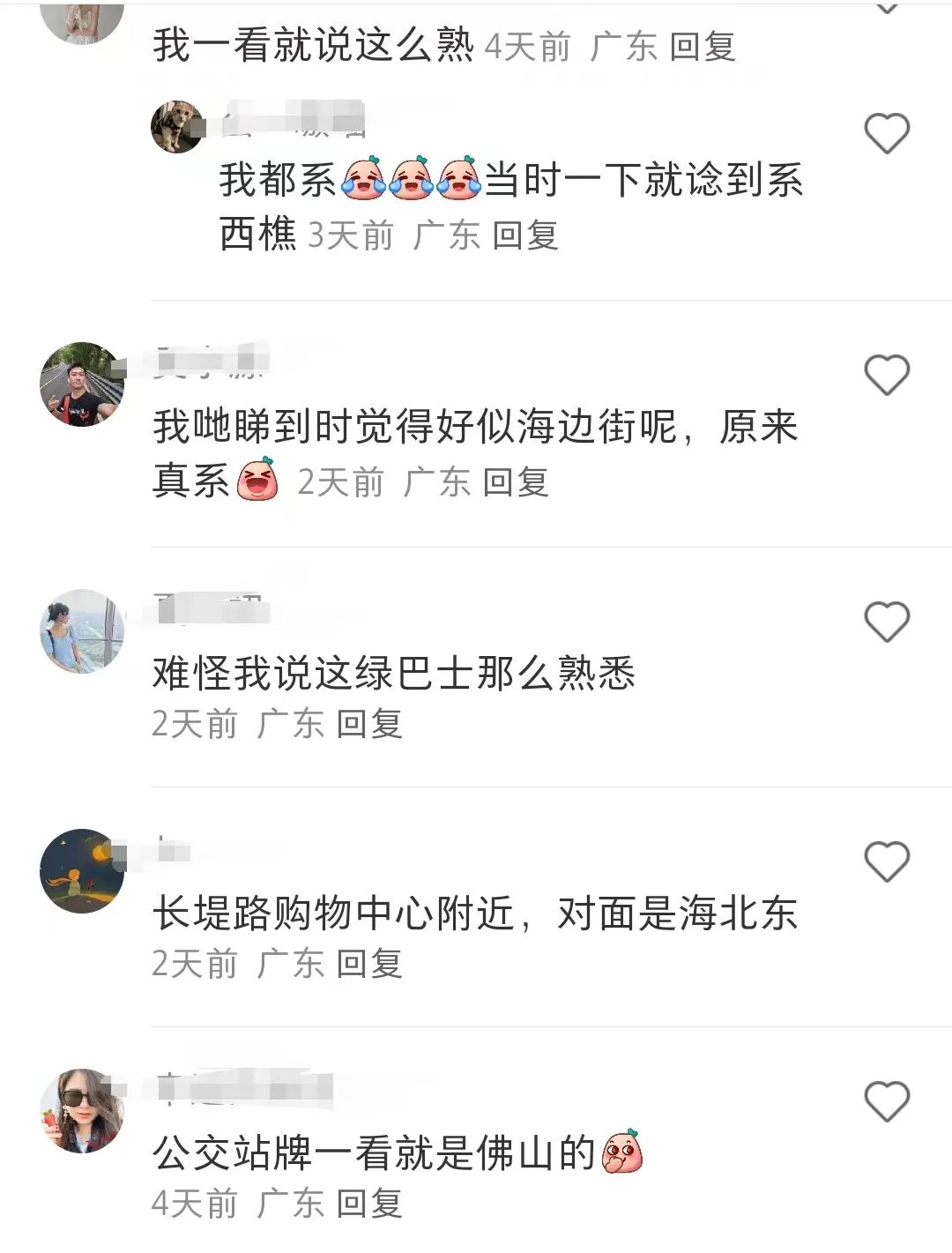The image size is (952, 1253).
Task: Like the comment about 海边街
Action: [x=886, y=375]
